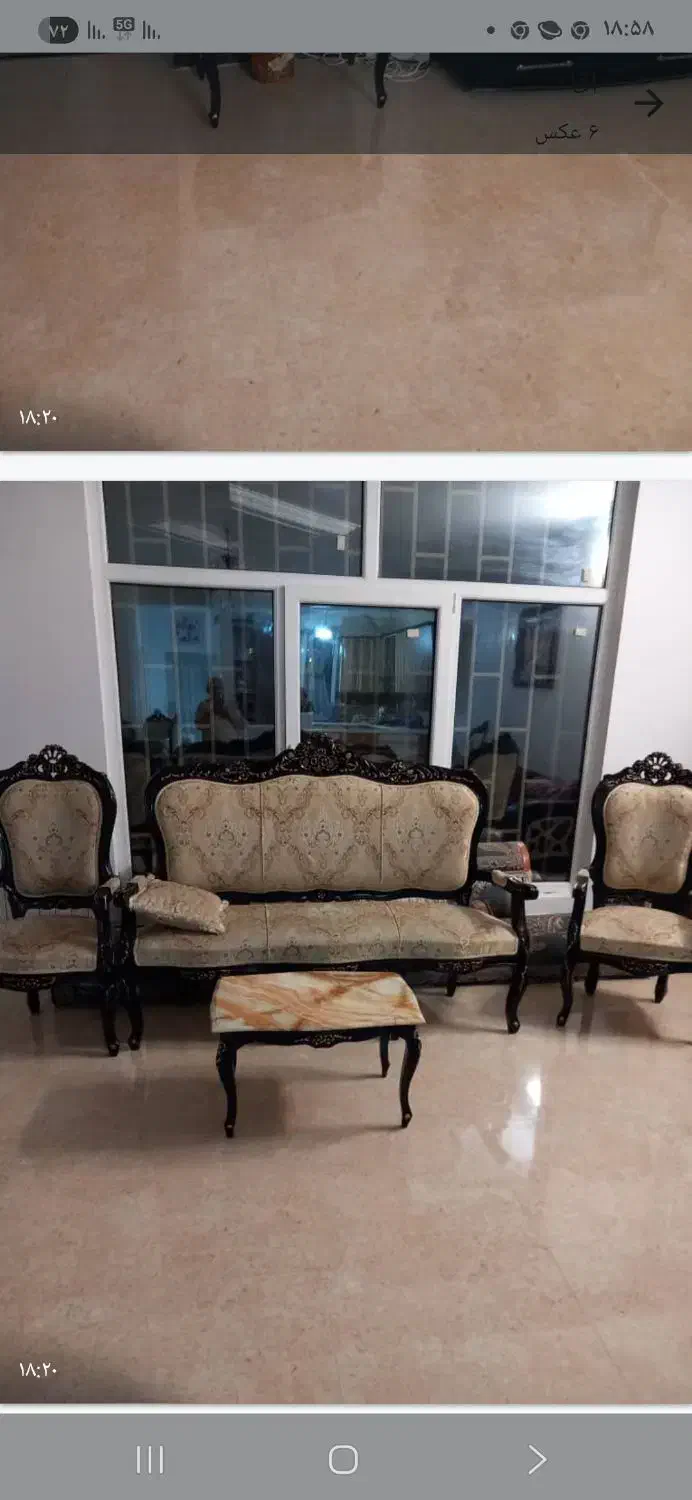Go to the home screen
Screen dimensions: 692x1500
point(343,1459)
